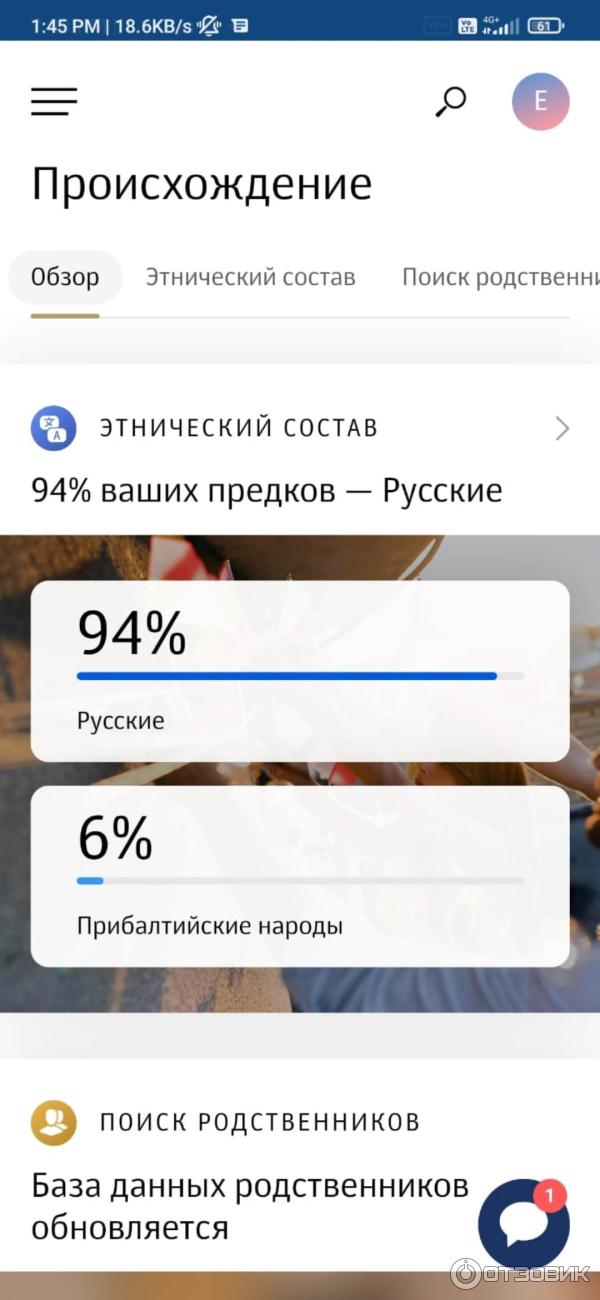
Task: Open the 94% Русские card
Action: tap(300, 671)
